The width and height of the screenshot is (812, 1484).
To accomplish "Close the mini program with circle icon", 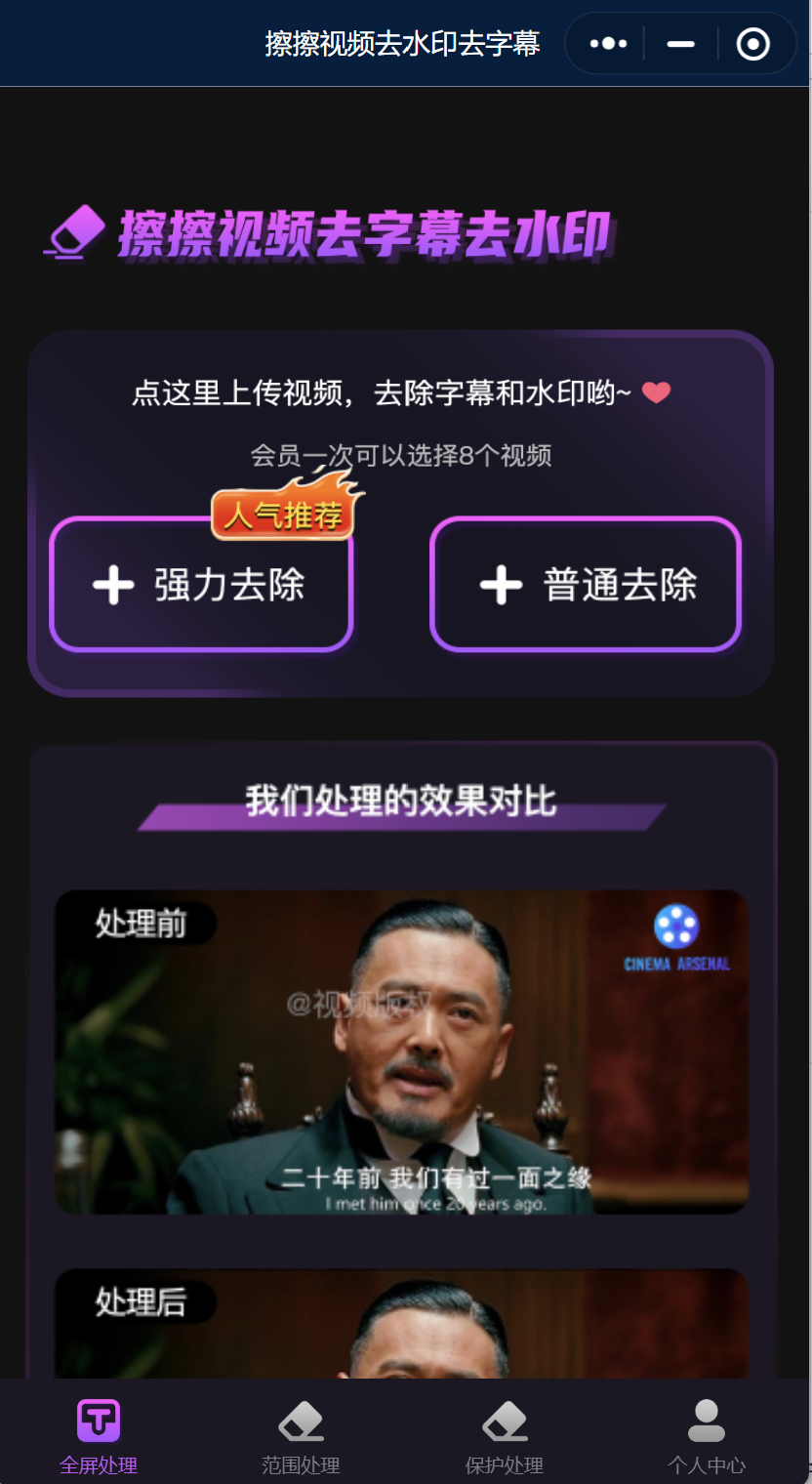I will [752, 44].
